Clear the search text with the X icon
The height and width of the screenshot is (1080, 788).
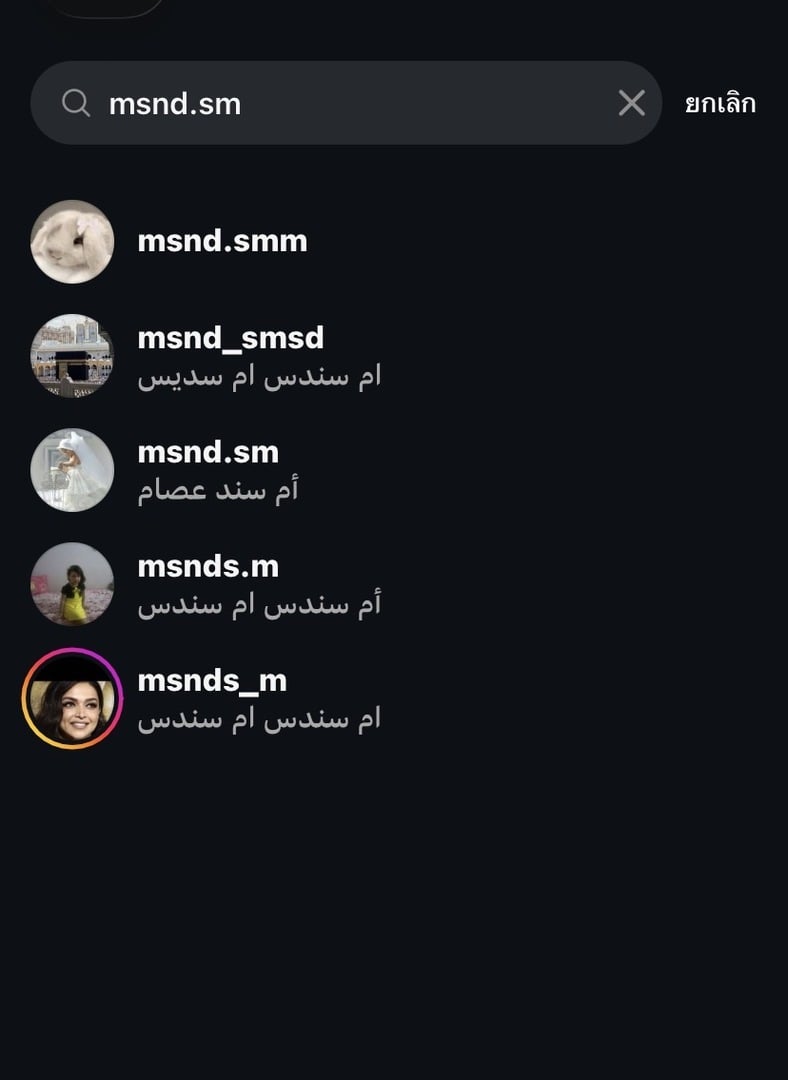[x=631, y=103]
